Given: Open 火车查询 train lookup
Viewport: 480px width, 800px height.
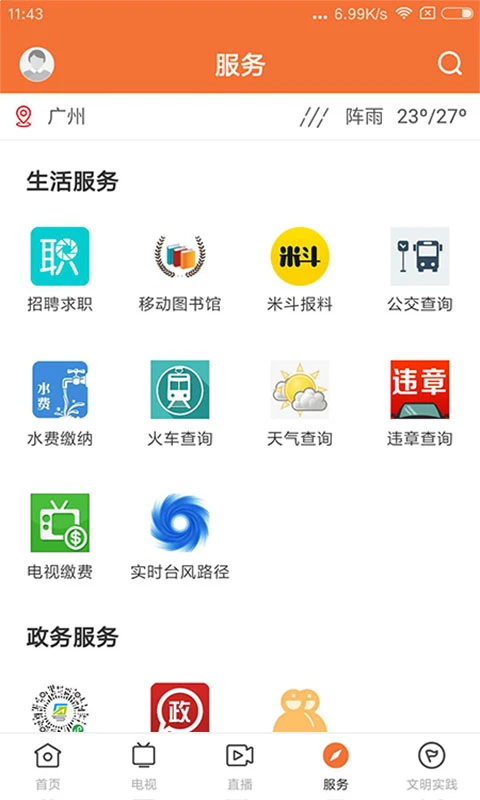Looking at the screenshot, I should click(180, 404).
